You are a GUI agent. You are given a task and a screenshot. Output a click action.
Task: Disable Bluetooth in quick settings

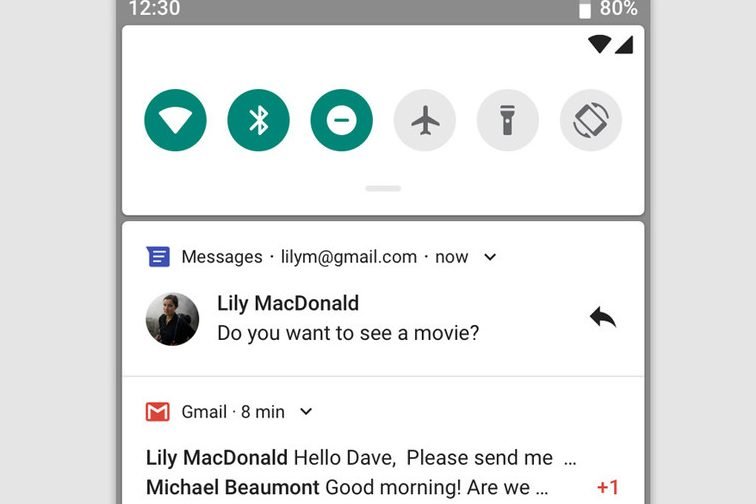pyautogui.click(x=258, y=120)
